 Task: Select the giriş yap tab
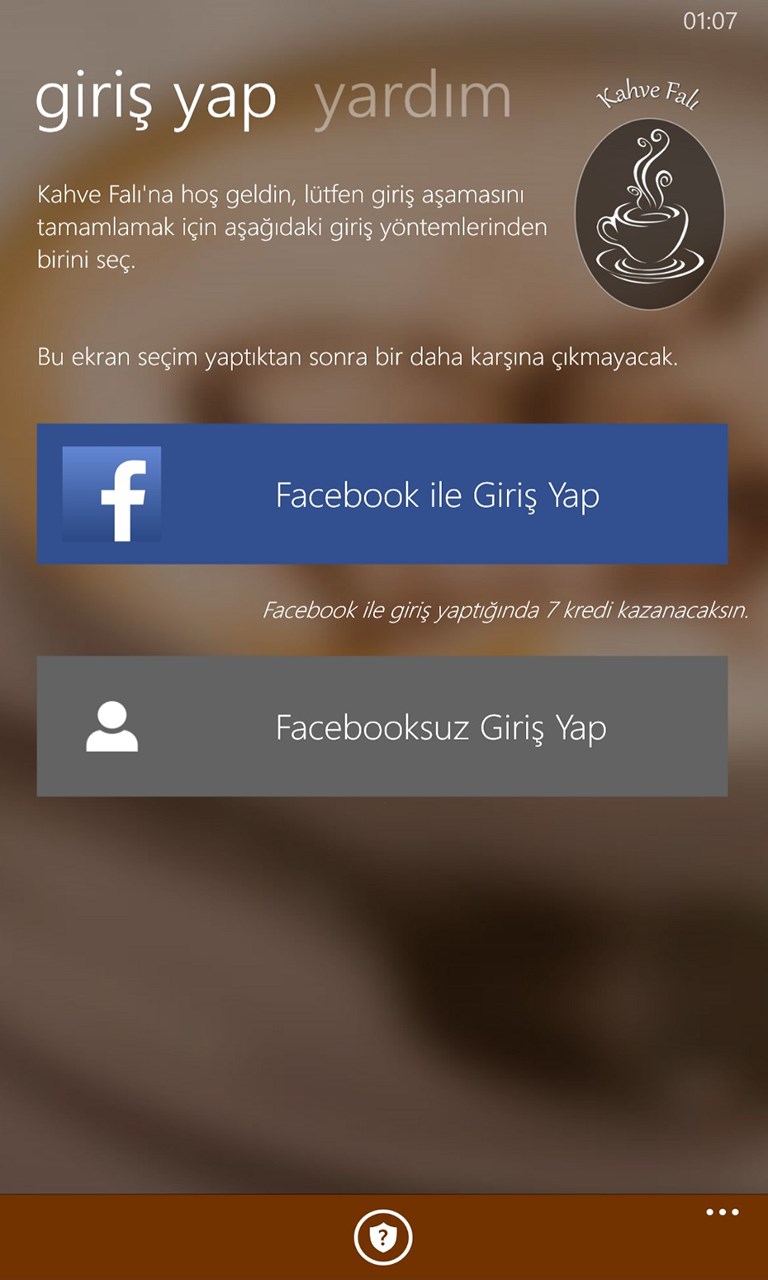point(155,98)
